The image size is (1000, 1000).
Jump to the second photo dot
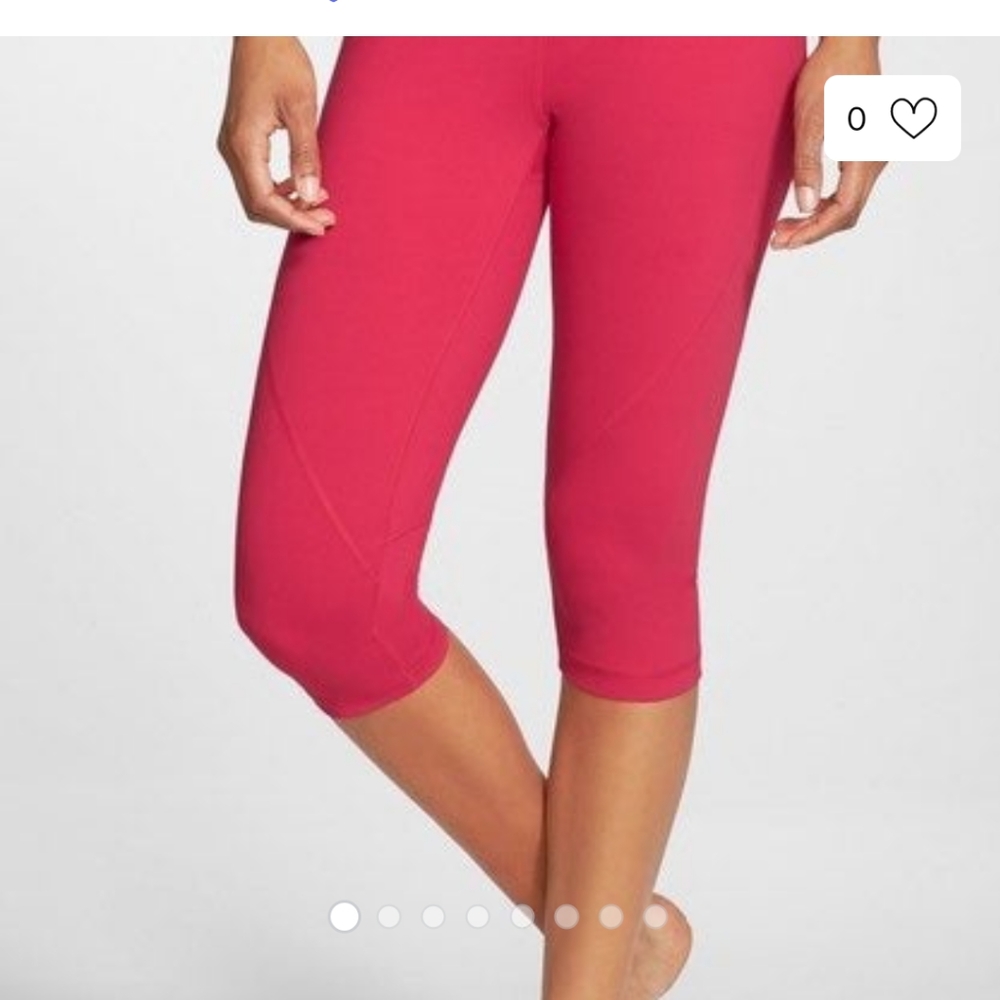389,916
